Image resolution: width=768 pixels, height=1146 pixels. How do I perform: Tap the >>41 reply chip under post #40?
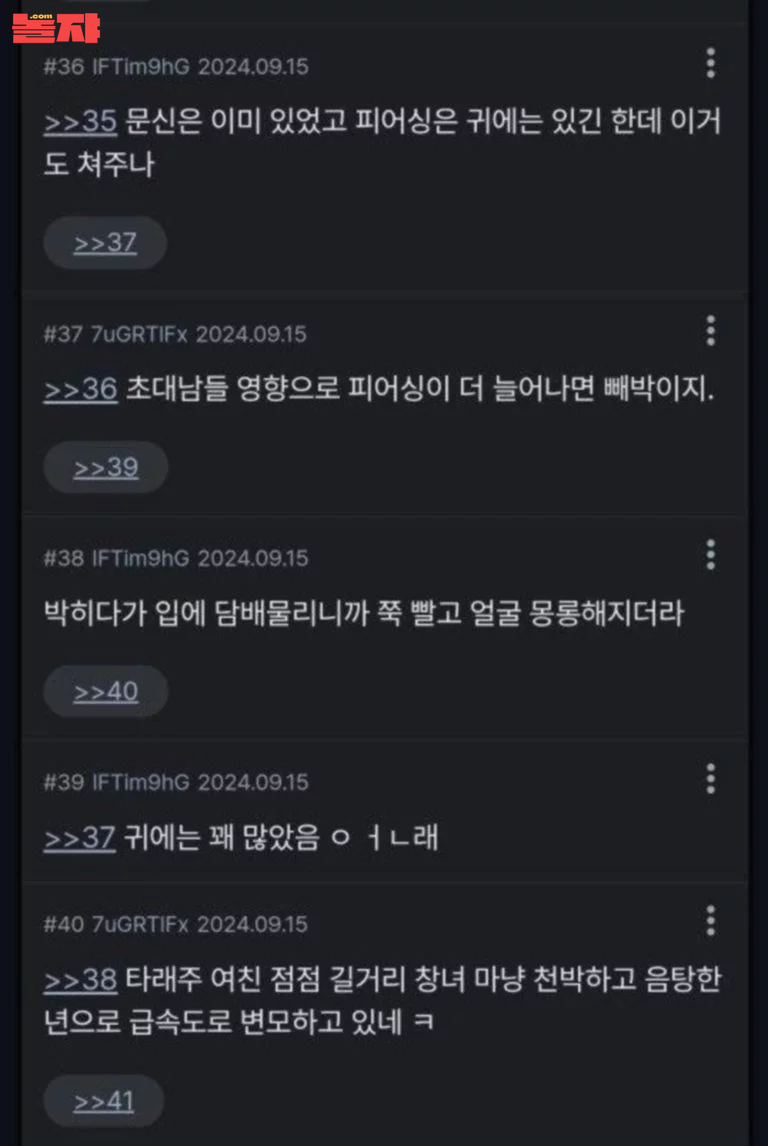coord(104,1101)
